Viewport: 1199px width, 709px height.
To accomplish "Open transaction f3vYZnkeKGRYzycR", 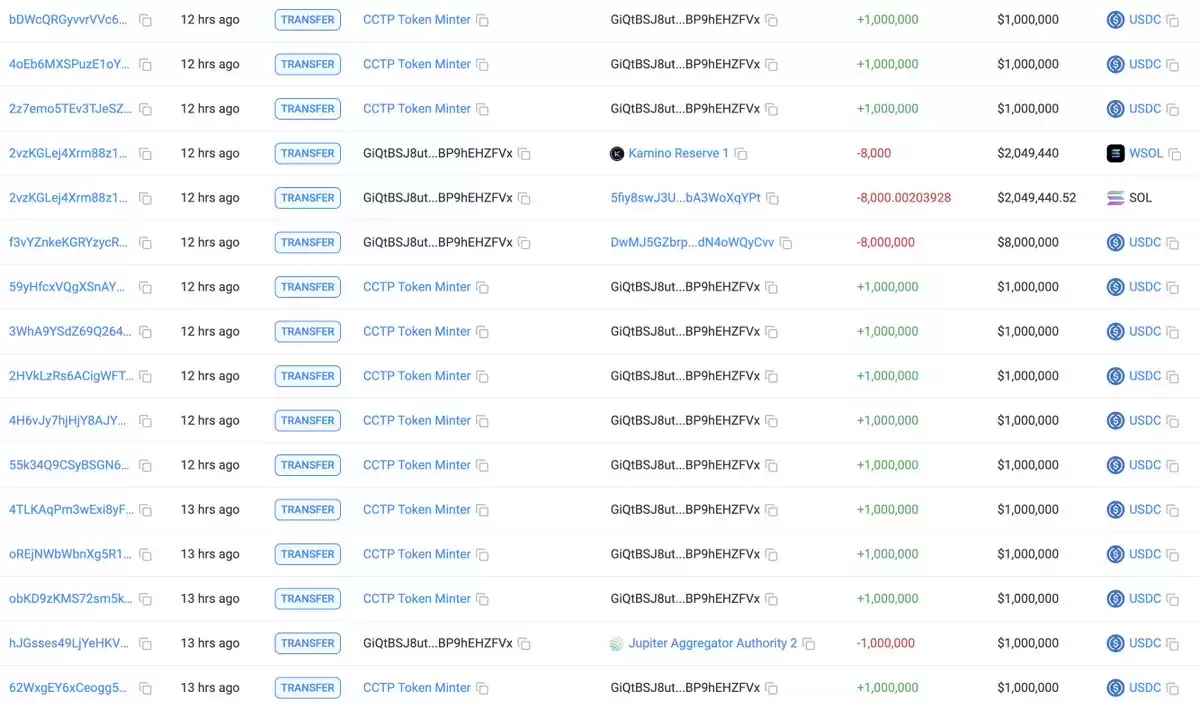I will pos(68,242).
